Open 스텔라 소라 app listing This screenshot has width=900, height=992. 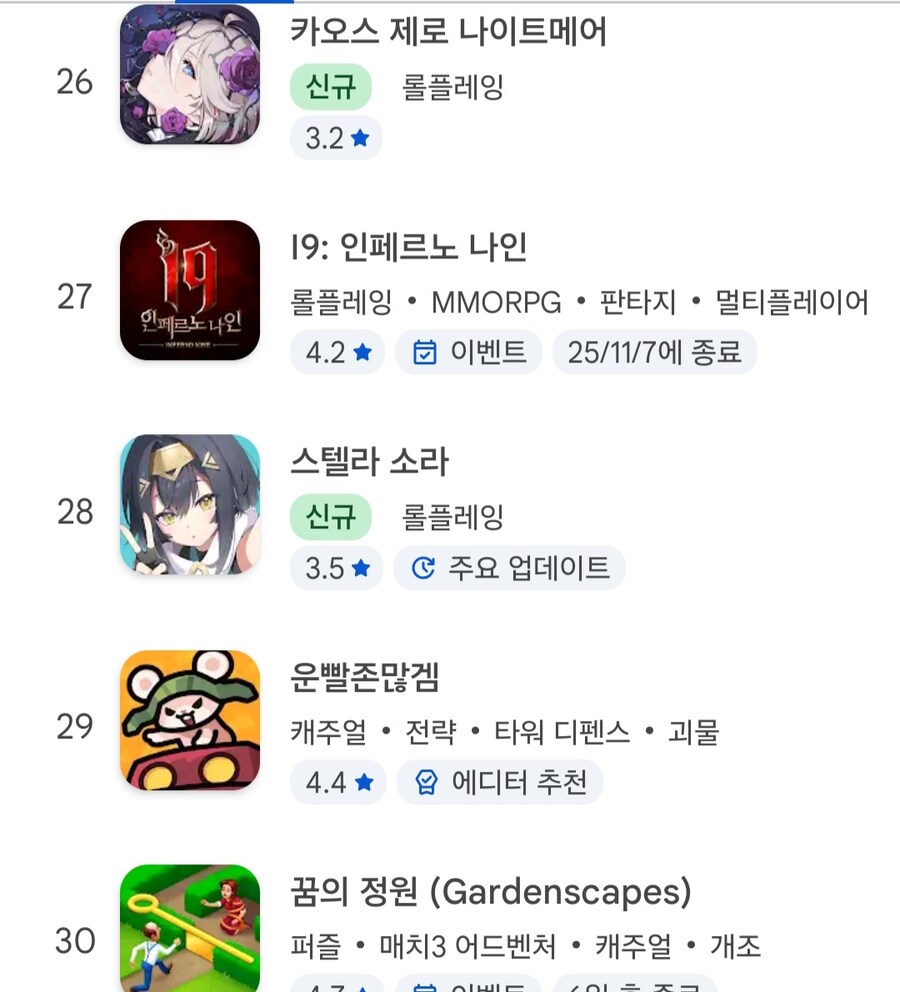click(x=370, y=462)
